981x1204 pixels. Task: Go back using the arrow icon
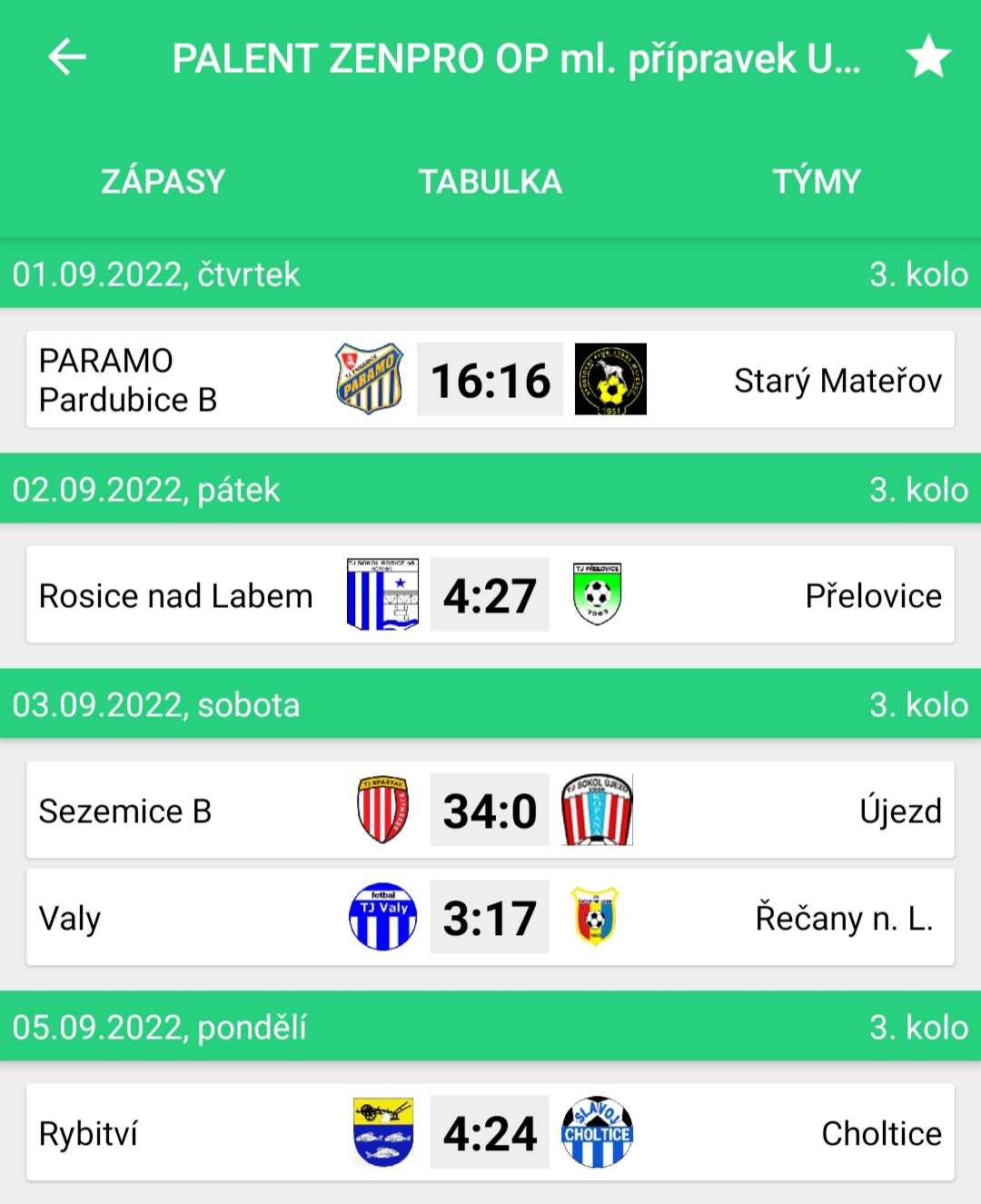point(67,57)
